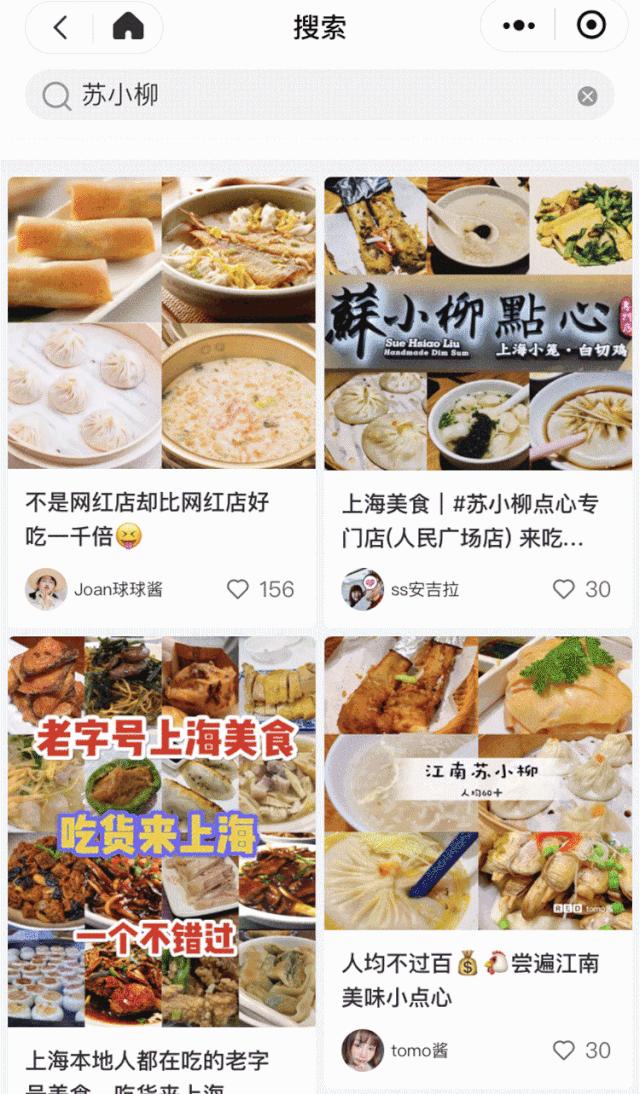Return to the mini program home

128,27
